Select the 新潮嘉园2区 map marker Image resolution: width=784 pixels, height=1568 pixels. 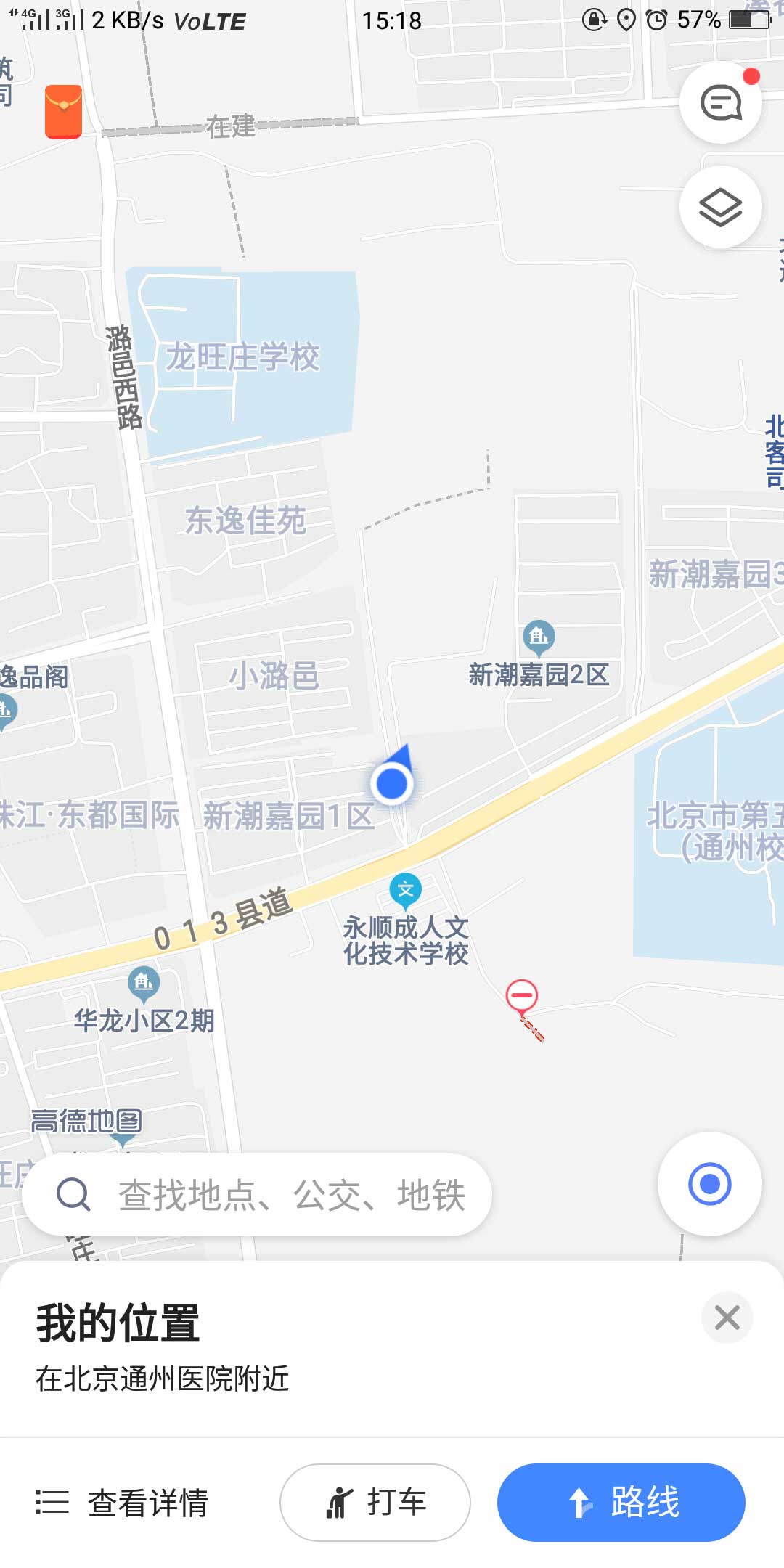(539, 637)
